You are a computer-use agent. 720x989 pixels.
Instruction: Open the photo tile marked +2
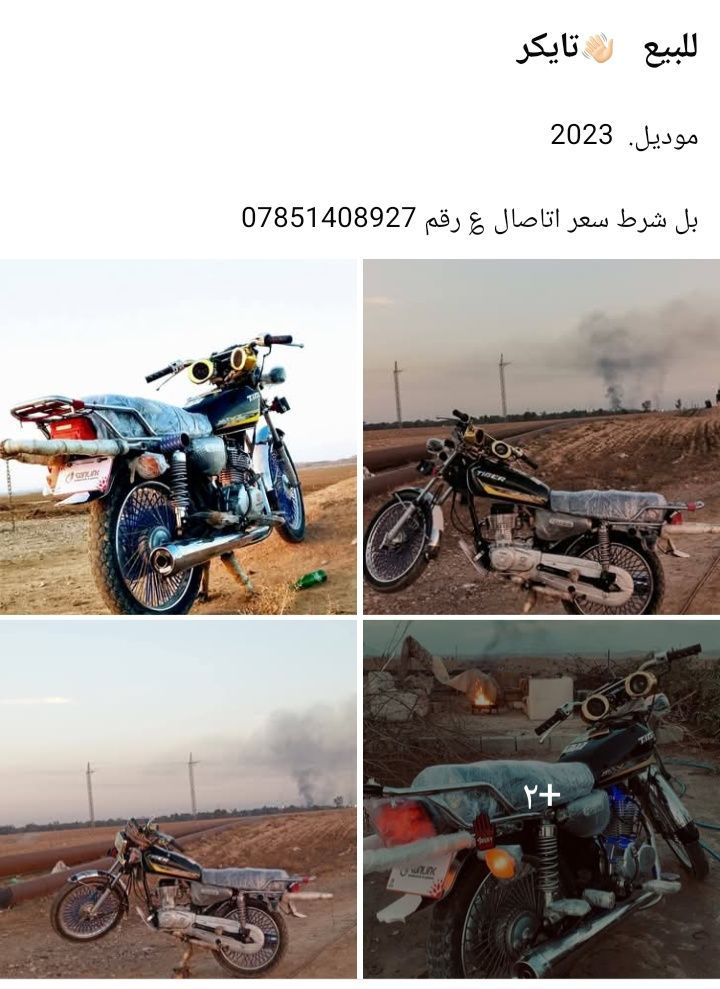(x=541, y=798)
